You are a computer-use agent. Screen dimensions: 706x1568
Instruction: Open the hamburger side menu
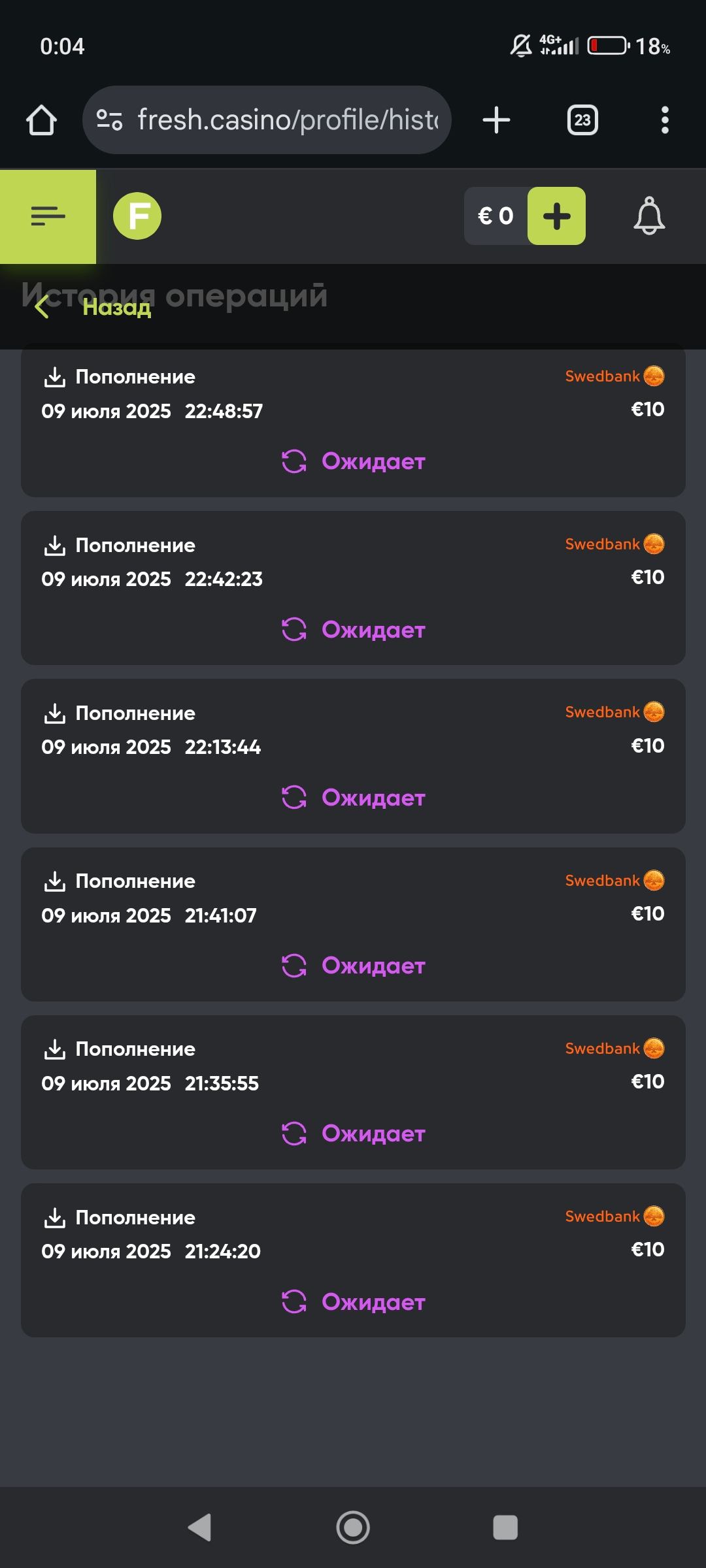[x=48, y=216]
